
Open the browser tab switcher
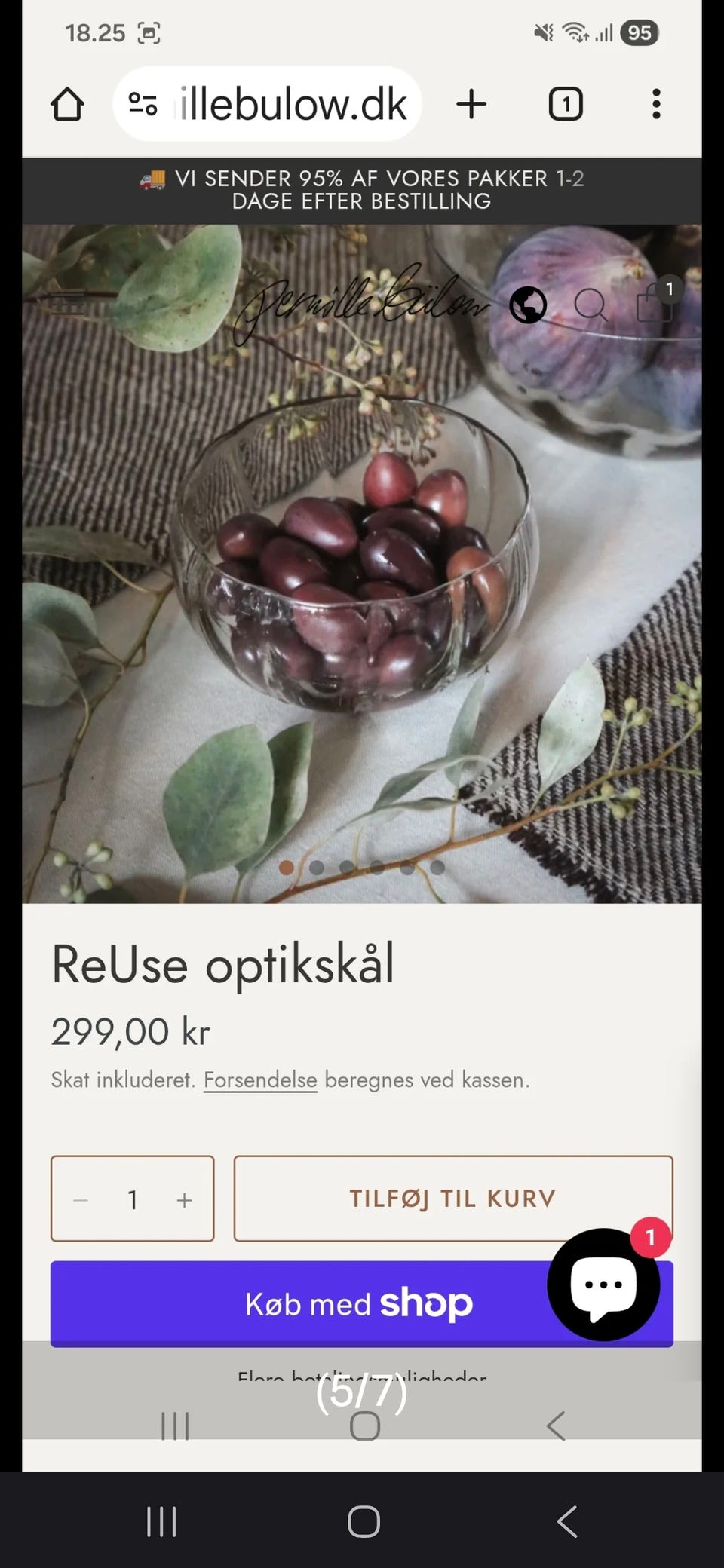coord(566,104)
